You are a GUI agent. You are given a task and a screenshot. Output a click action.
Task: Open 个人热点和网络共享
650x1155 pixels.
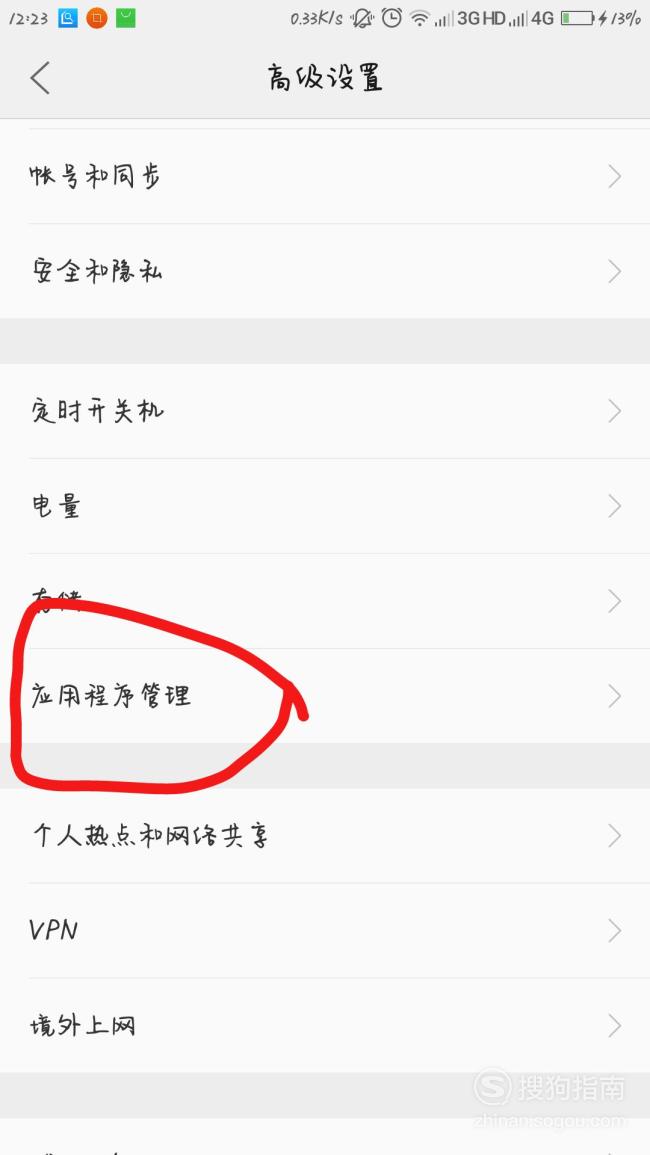[x=325, y=836]
